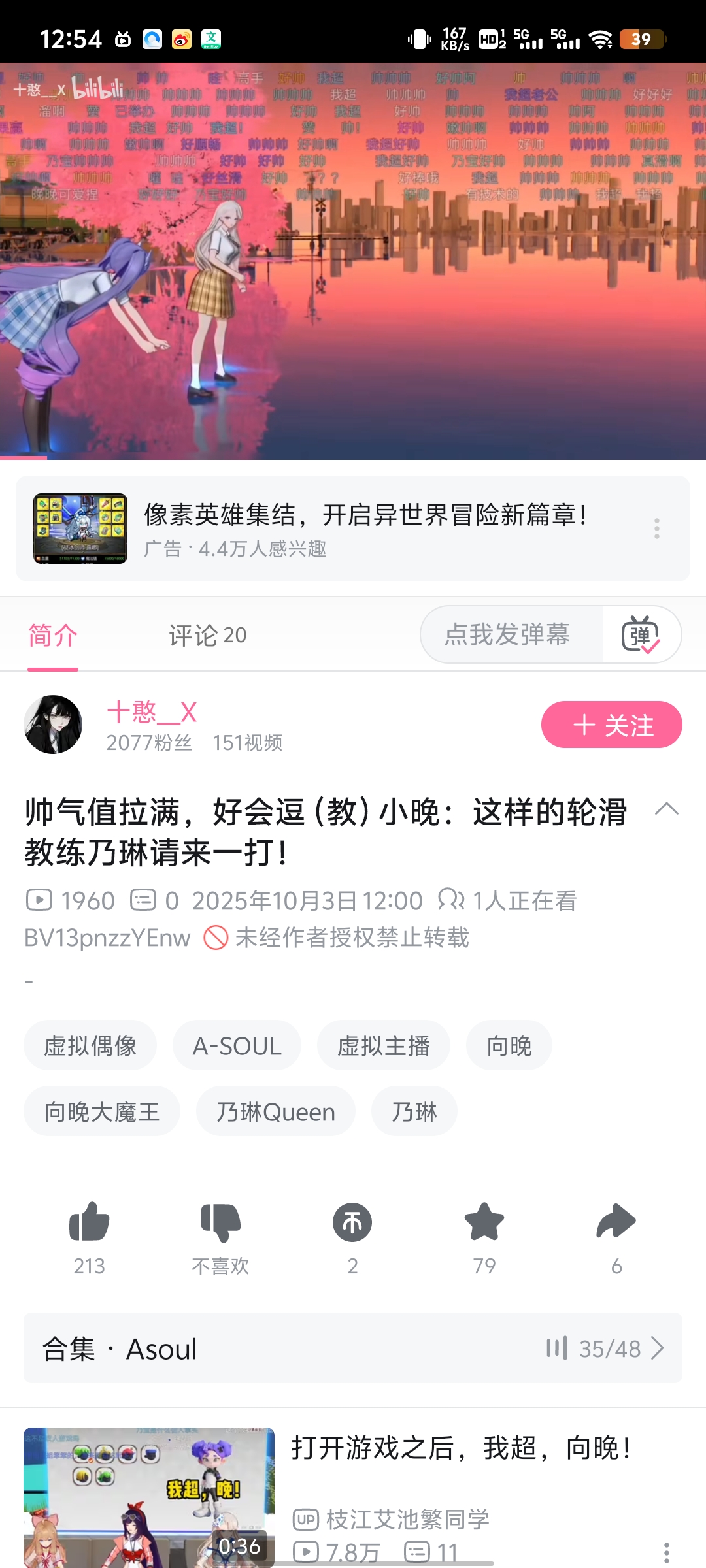Follow 十憨__X with 关注 button
706x1568 pixels.
coord(611,725)
